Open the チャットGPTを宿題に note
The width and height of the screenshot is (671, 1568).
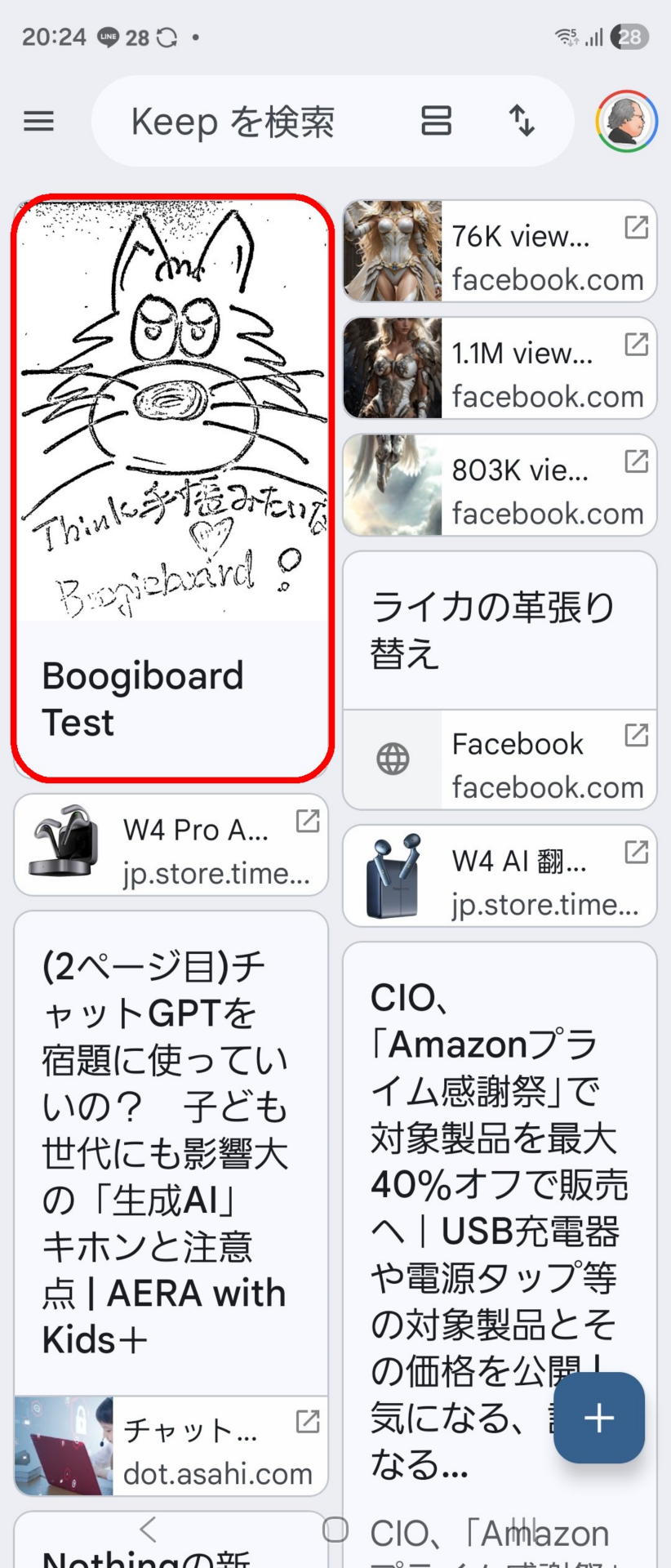point(171,1151)
